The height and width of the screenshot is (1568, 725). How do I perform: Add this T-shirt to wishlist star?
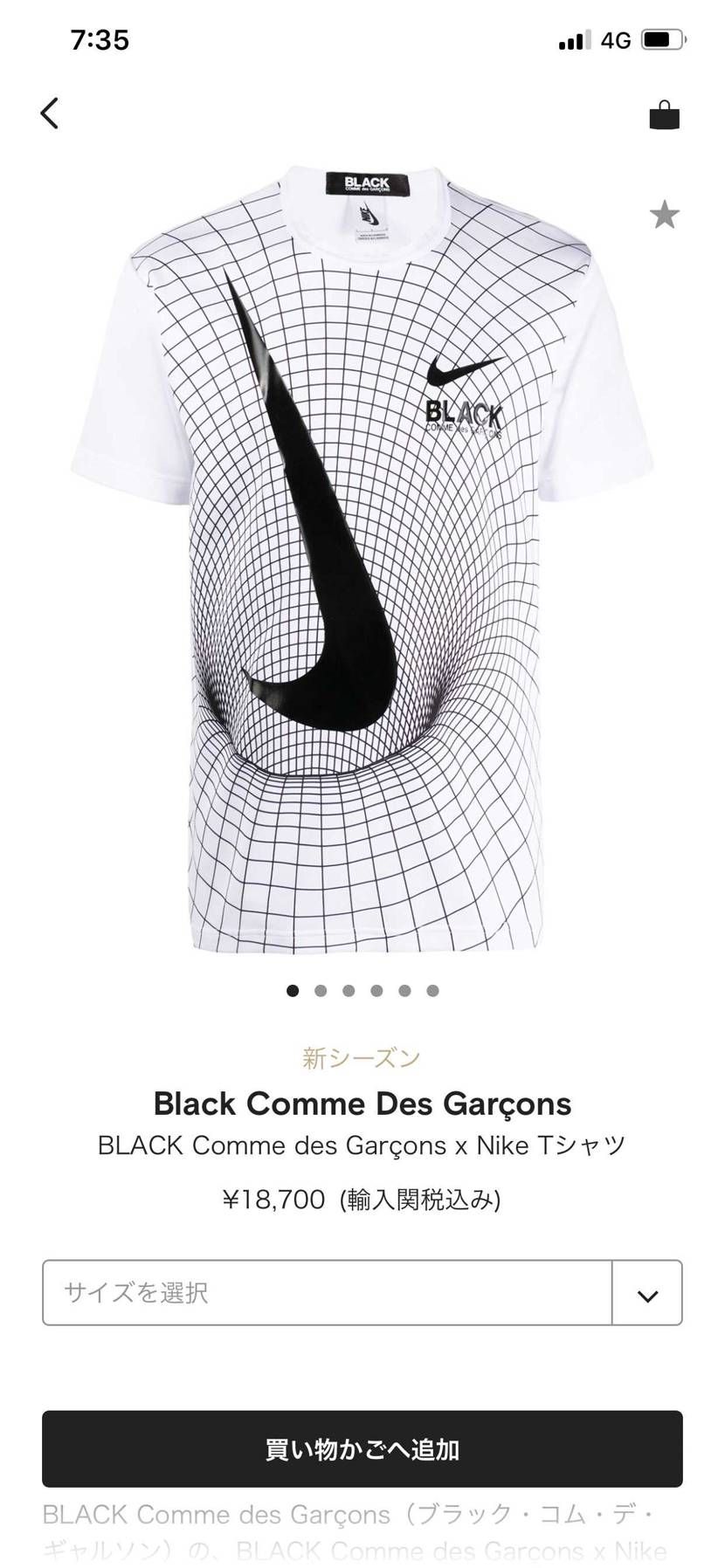[664, 215]
